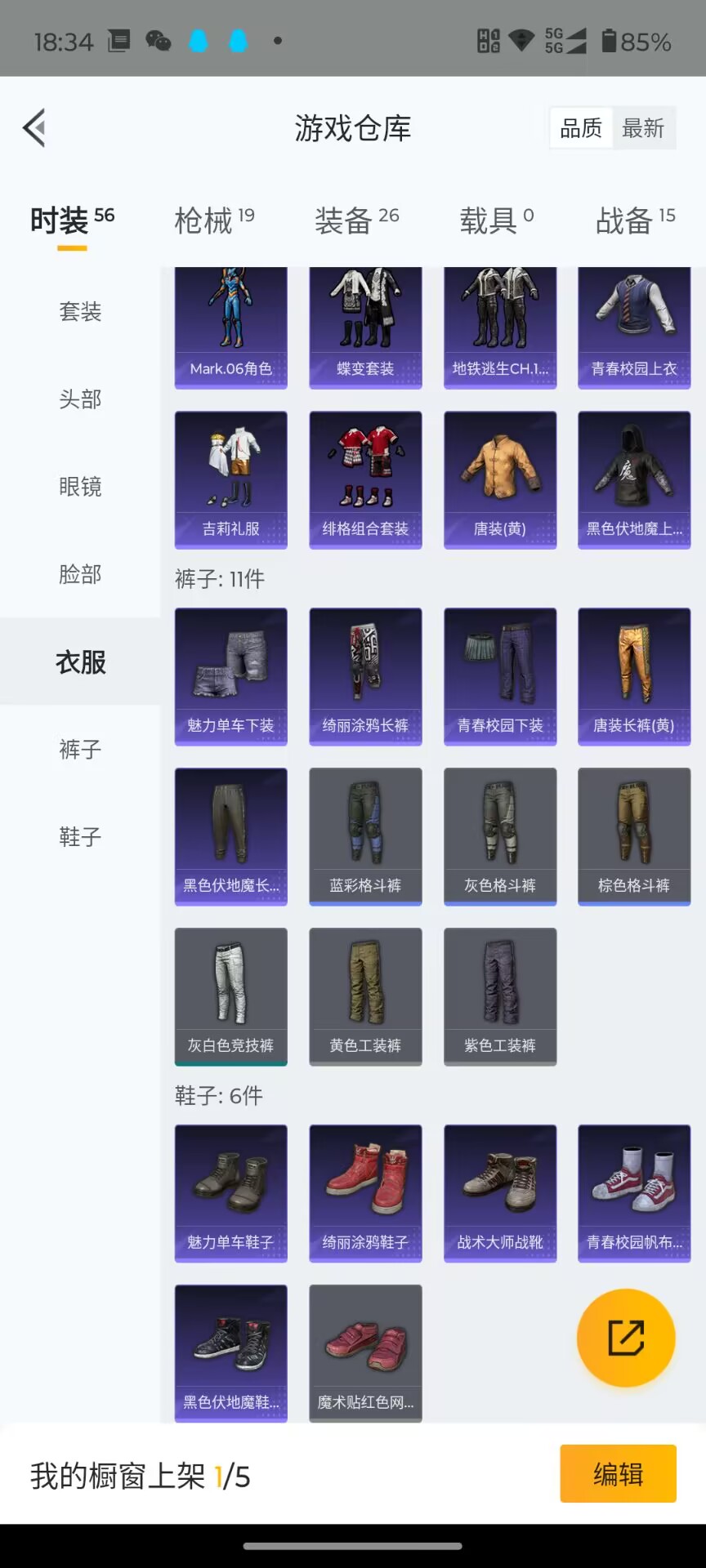Jump to the 脸部 category
This screenshot has height=1568, width=706.
[80, 574]
